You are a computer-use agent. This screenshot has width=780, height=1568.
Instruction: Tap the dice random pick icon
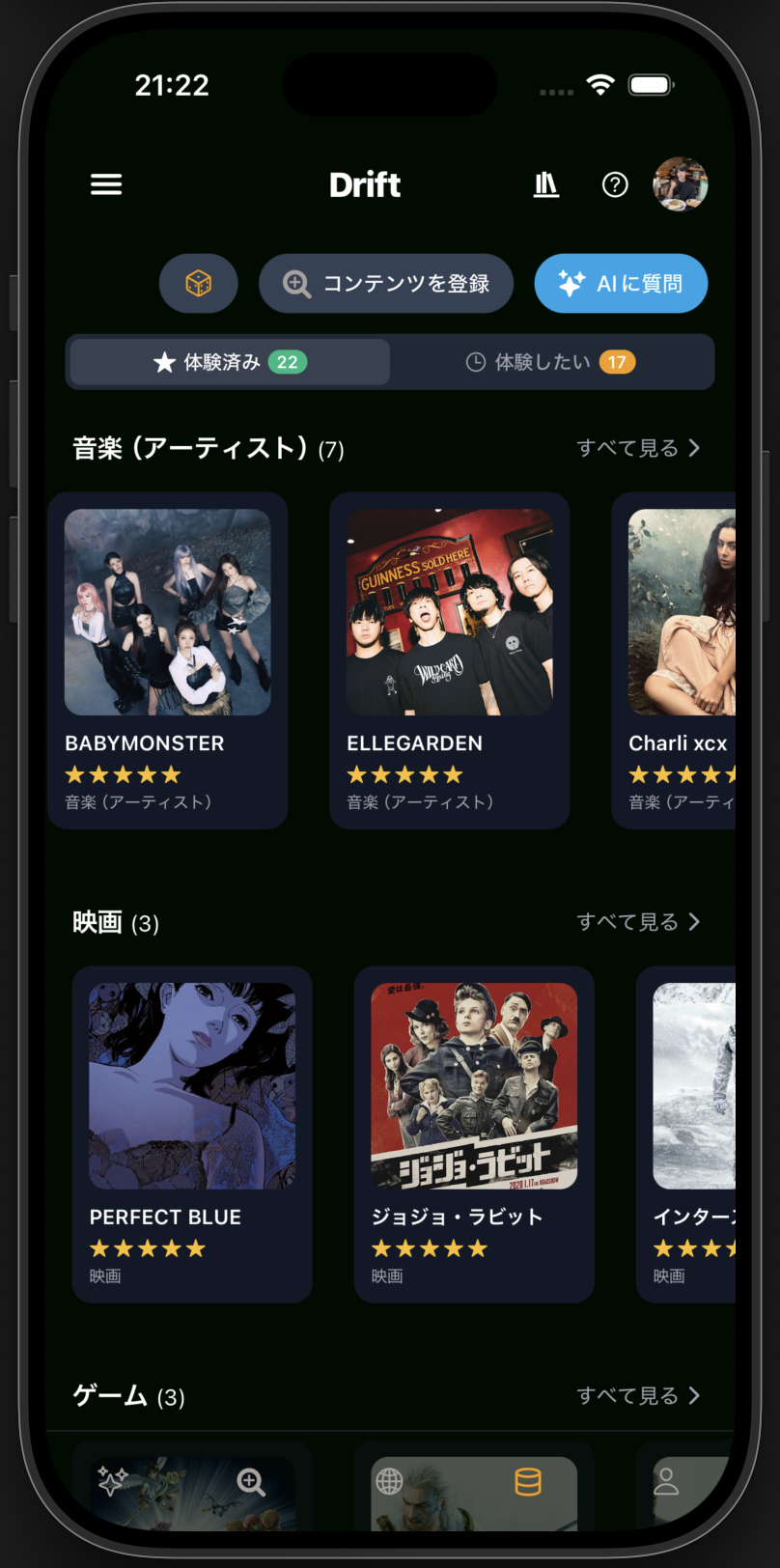pyautogui.click(x=198, y=283)
